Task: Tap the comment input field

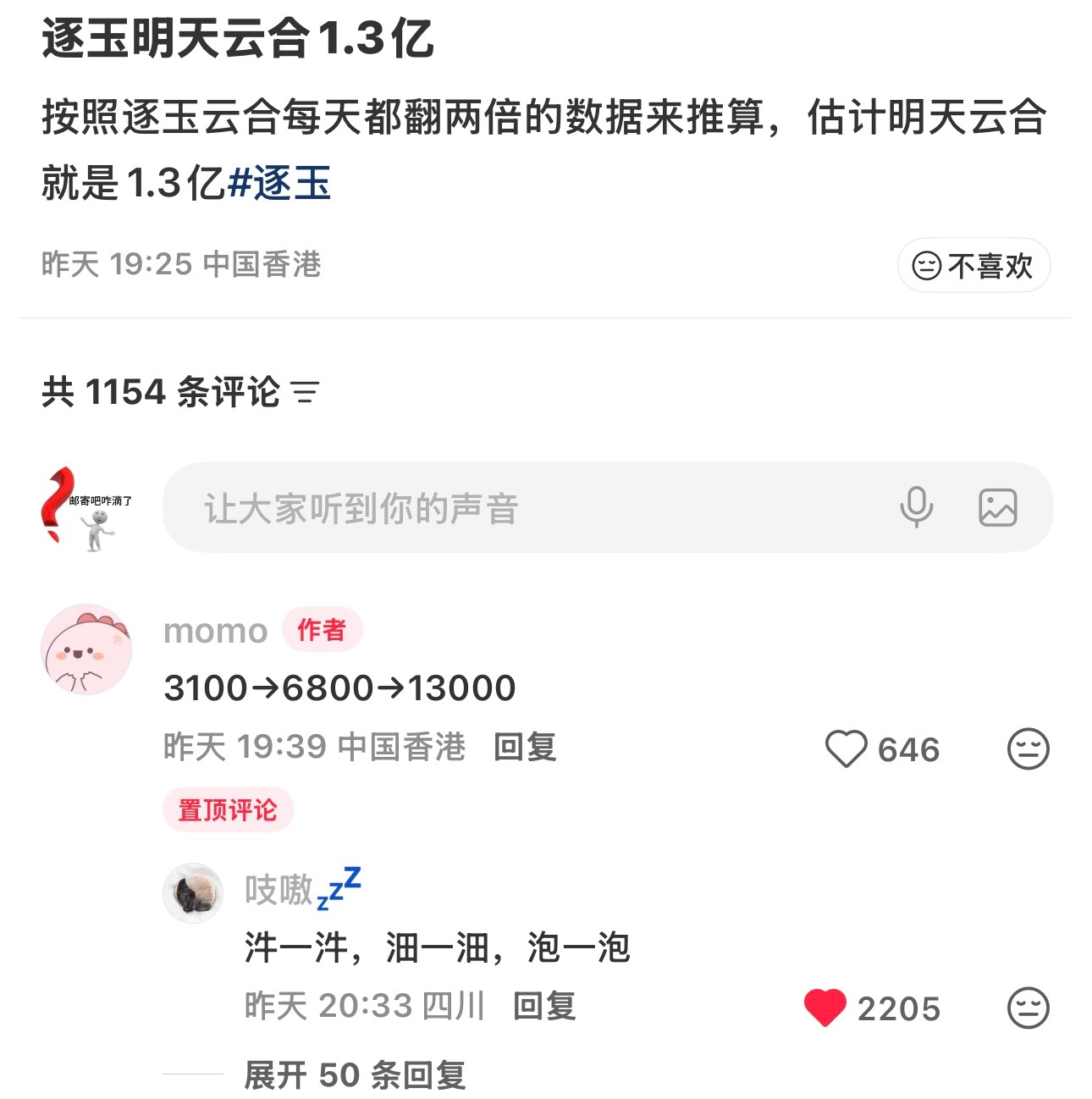Action: pos(508,507)
